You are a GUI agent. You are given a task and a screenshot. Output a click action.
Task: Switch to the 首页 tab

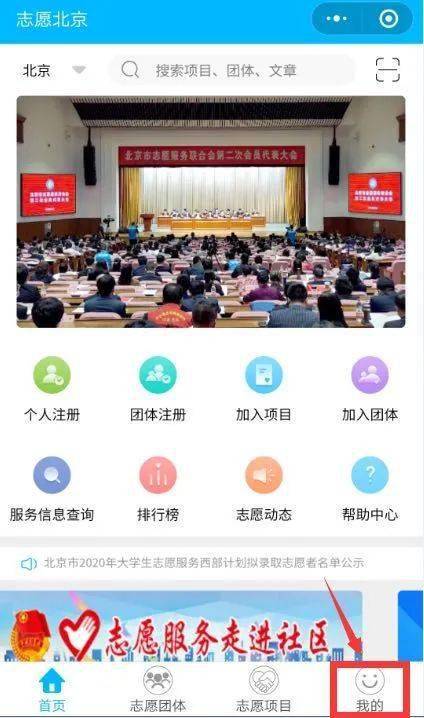[x=52, y=689]
